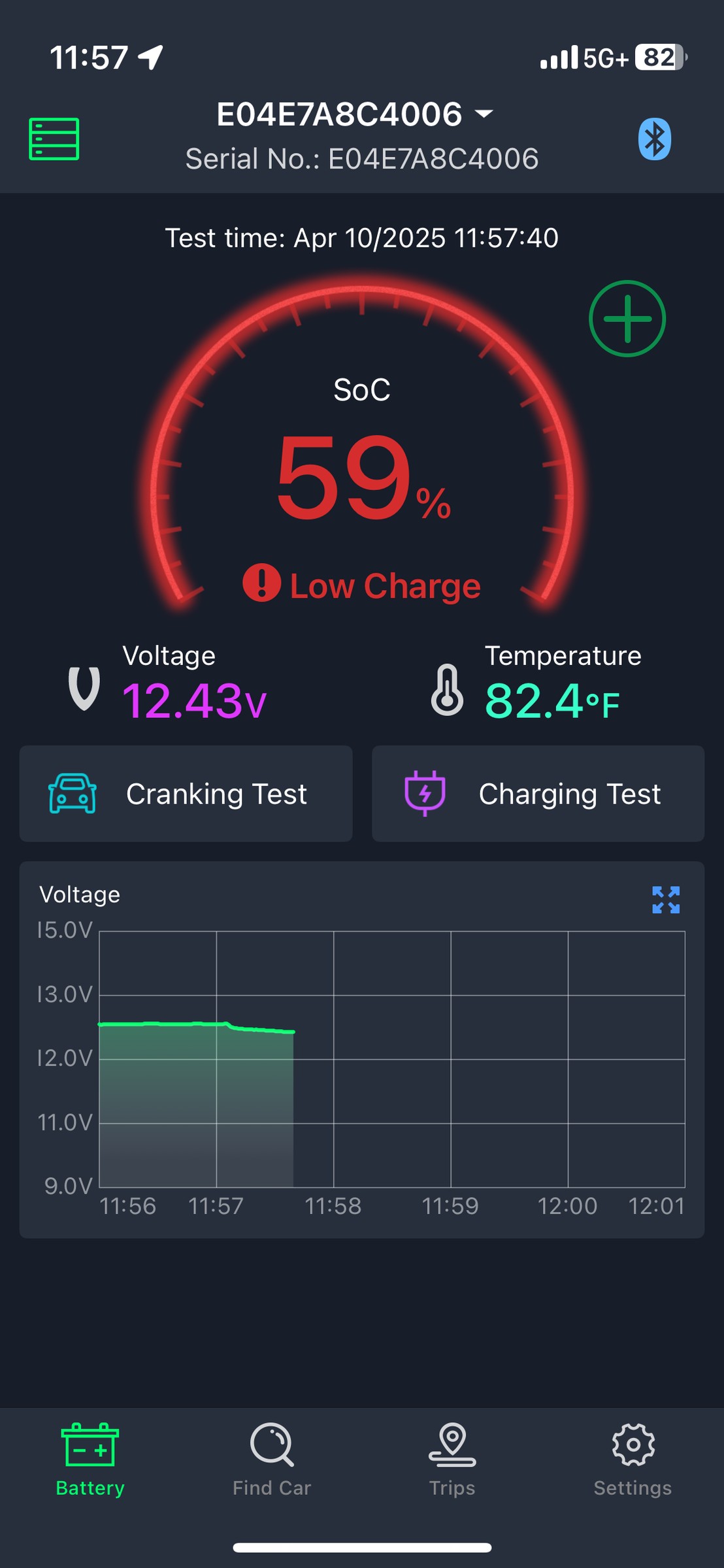
Task: Tap the Bluetooth connection icon
Action: 654,139
